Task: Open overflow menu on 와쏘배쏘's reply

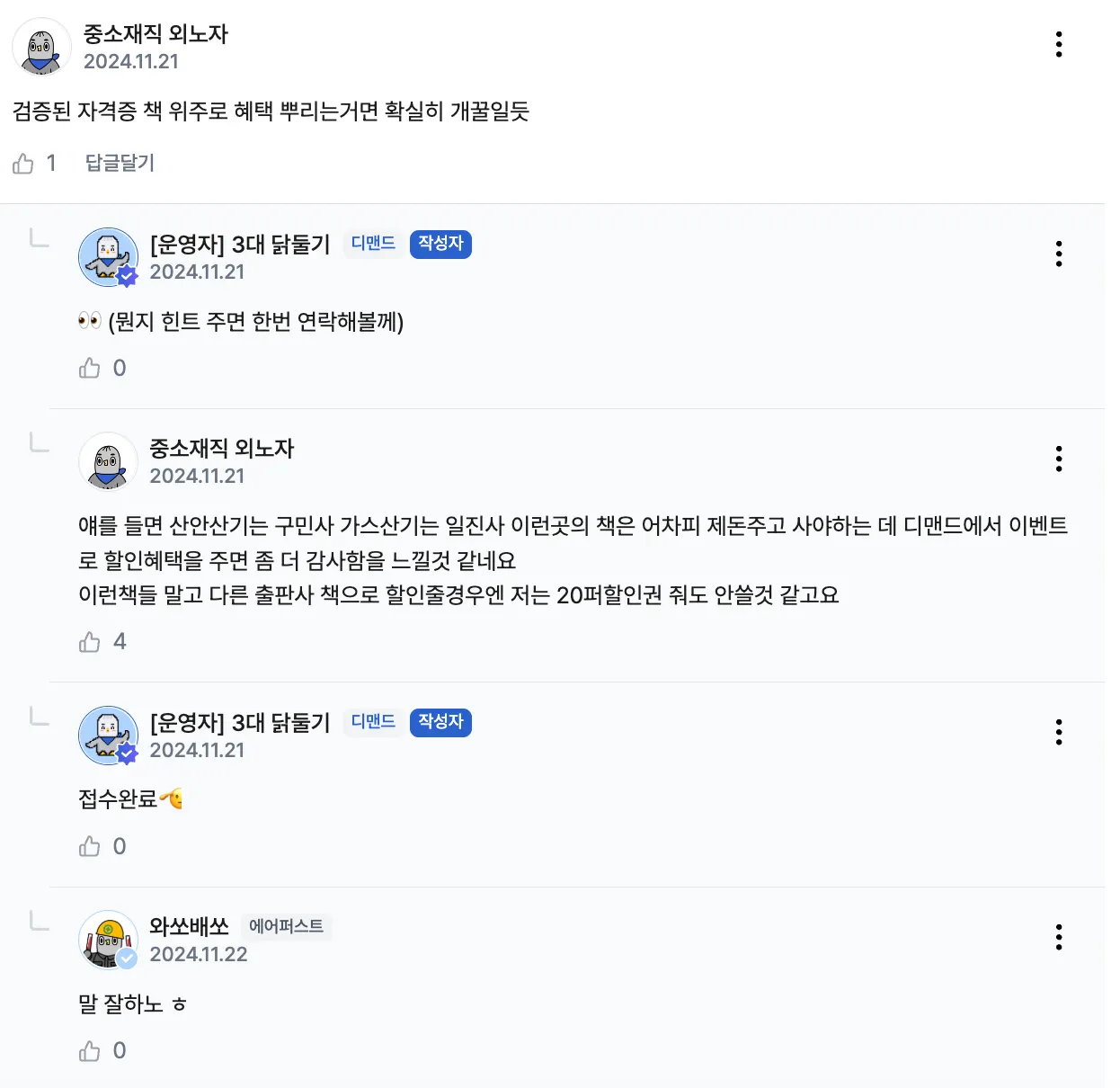Action: click(x=1059, y=937)
